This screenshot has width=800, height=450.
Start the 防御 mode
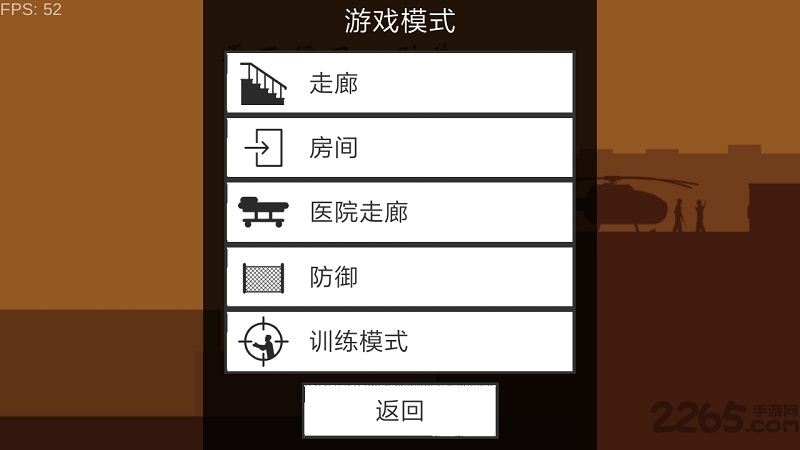point(400,277)
